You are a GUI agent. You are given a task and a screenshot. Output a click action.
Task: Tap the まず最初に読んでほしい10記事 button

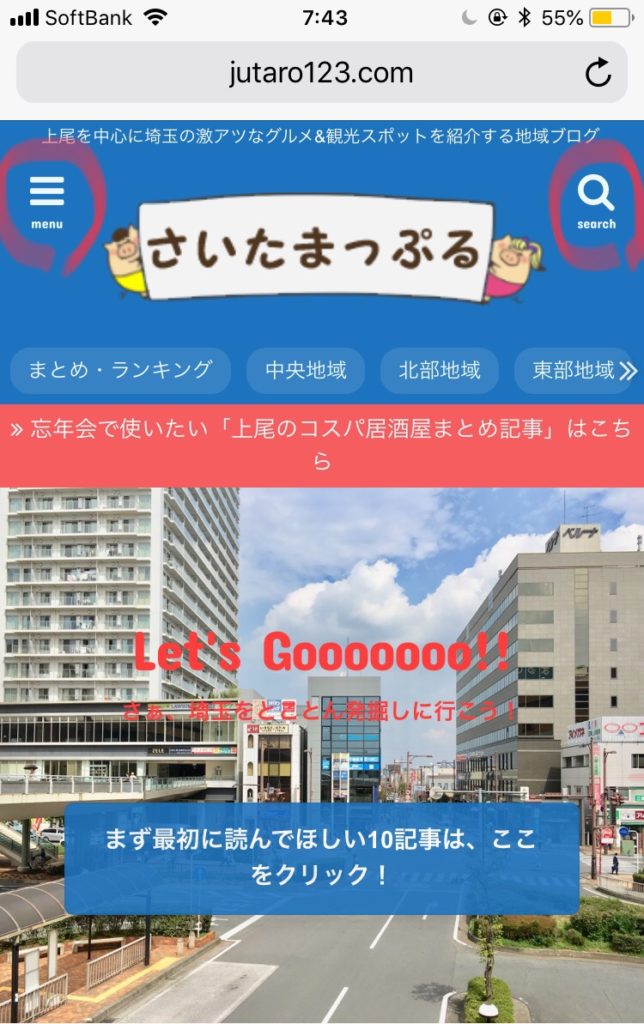tap(322, 857)
